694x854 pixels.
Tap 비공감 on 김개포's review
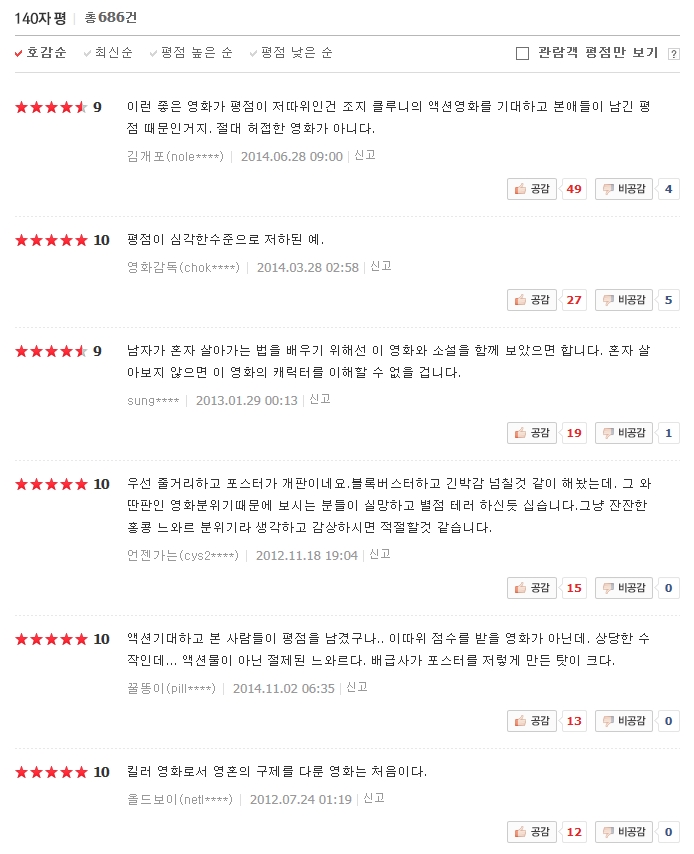pyautogui.click(x=624, y=189)
